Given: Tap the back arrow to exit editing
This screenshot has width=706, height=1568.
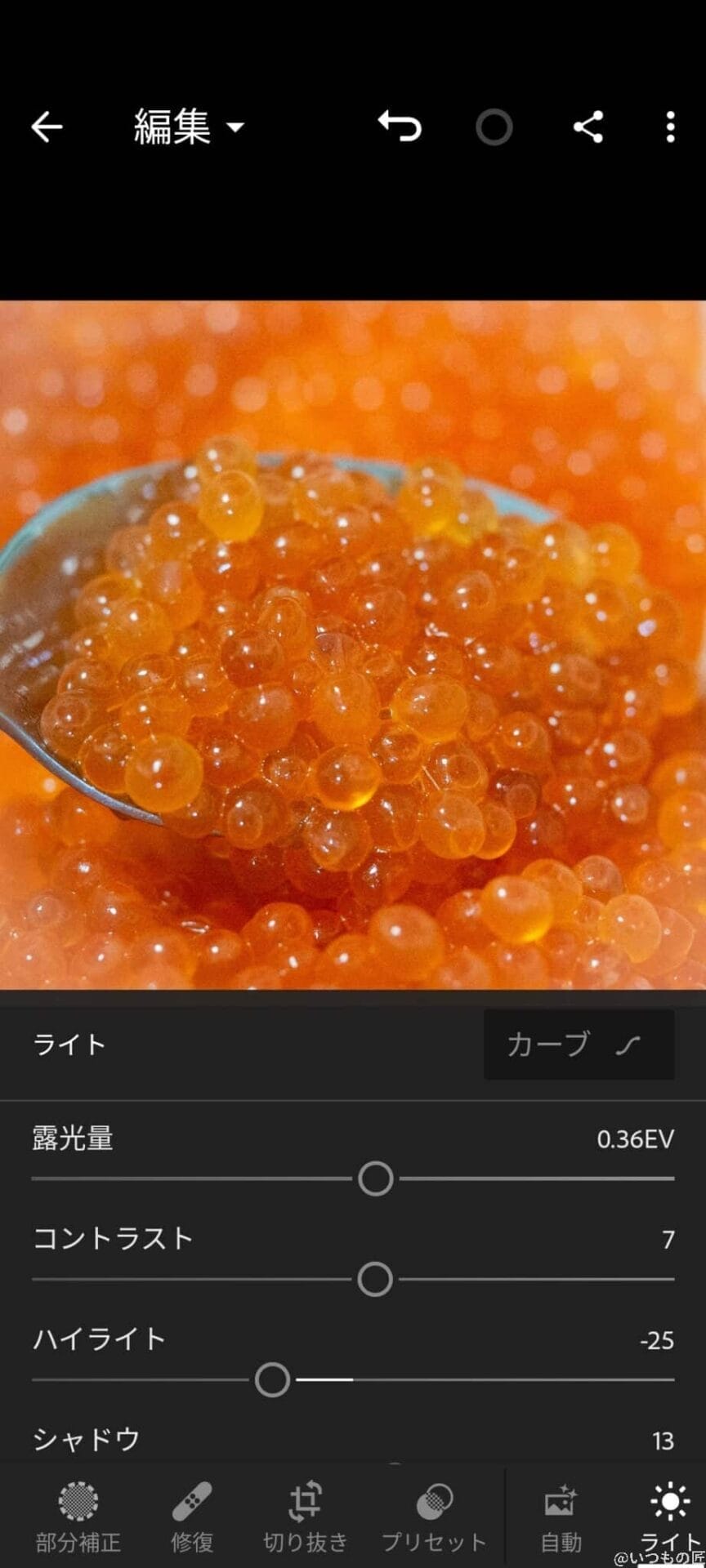Looking at the screenshot, I should point(47,127).
